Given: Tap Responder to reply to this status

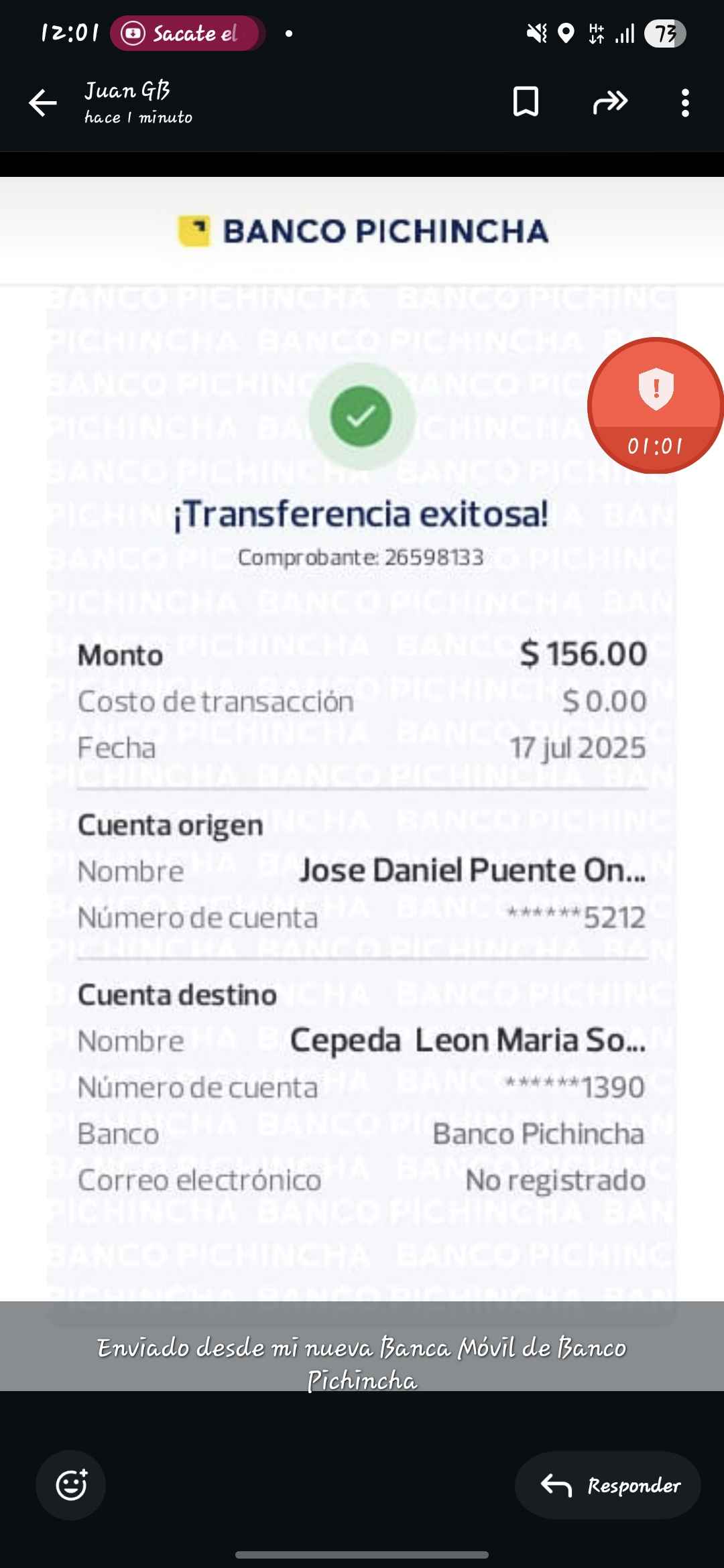Looking at the screenshot, I should tap(608, 1485).
